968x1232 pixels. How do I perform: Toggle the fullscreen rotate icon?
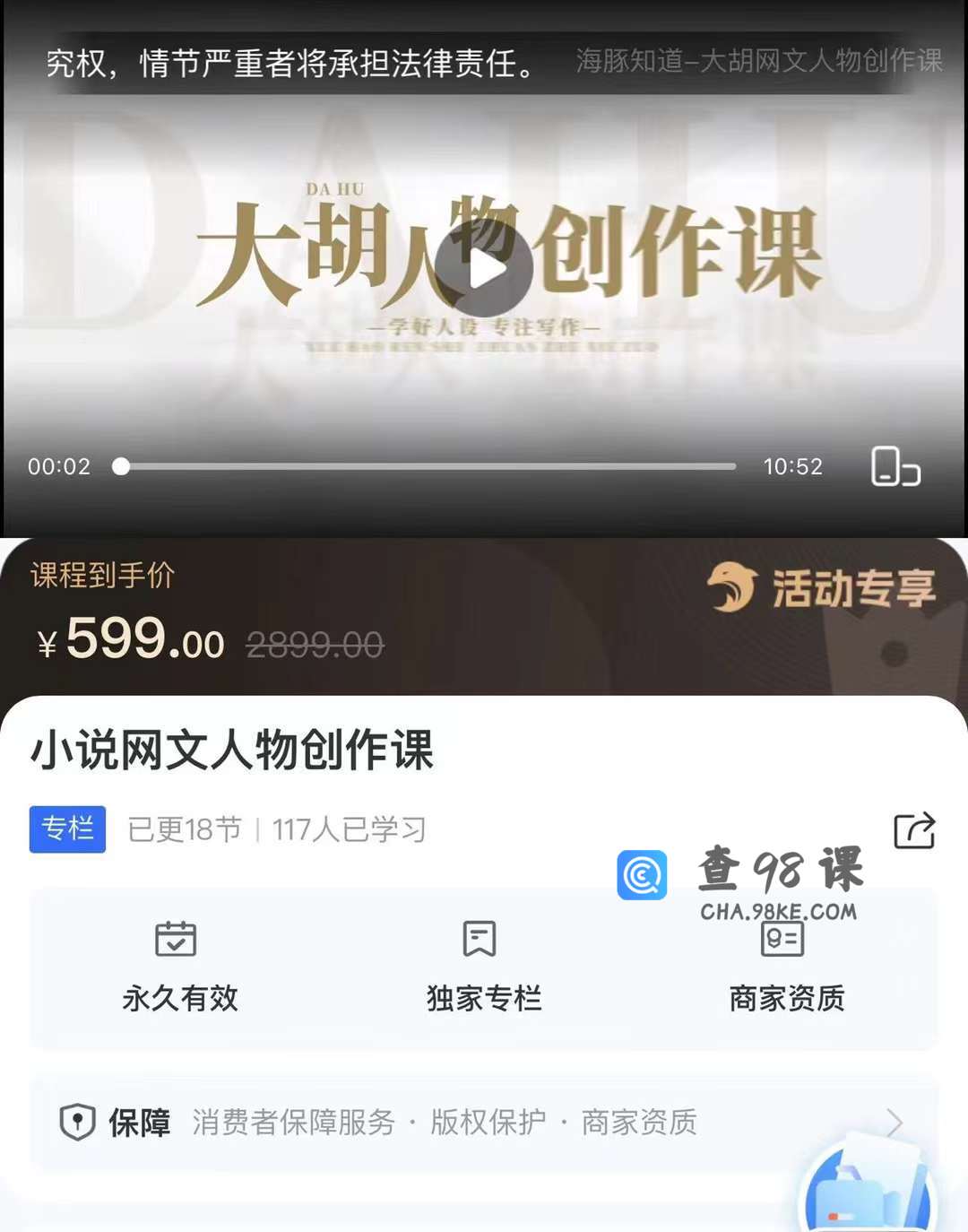tap(895, 466)
